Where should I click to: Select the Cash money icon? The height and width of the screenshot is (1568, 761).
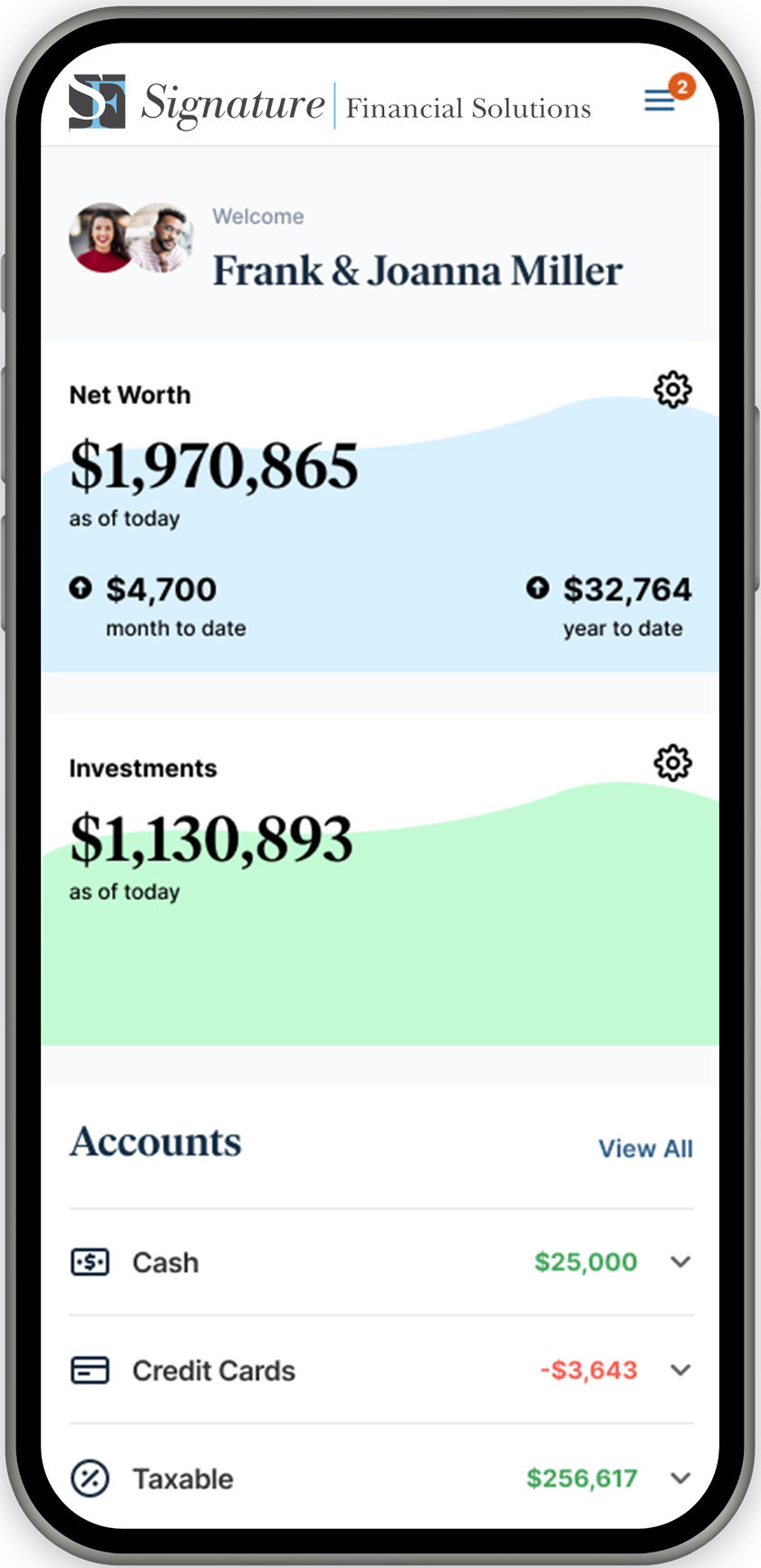pyautogui.click(x=90, y=1262)
